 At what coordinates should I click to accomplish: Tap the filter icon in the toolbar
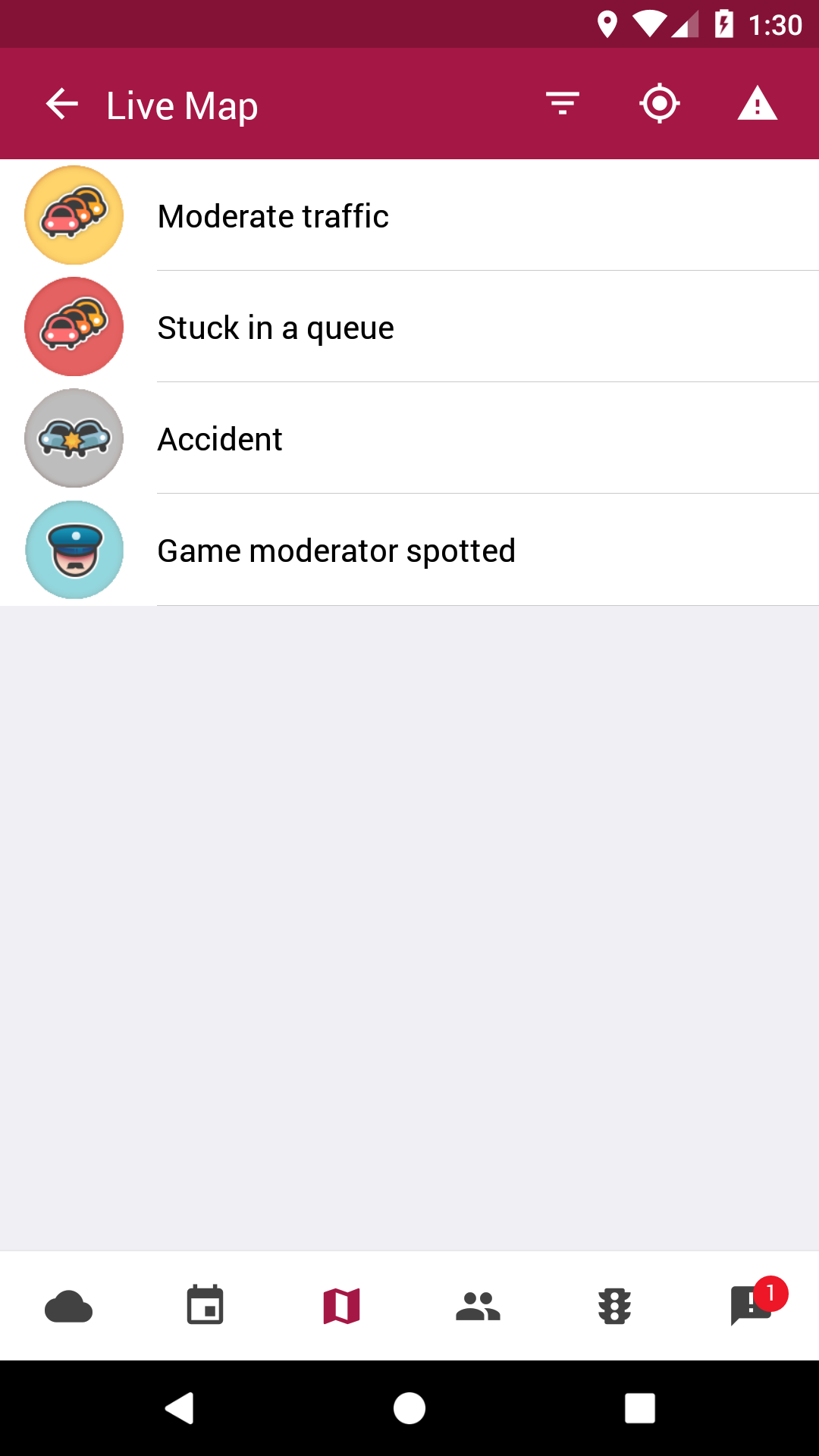[561, 103]
